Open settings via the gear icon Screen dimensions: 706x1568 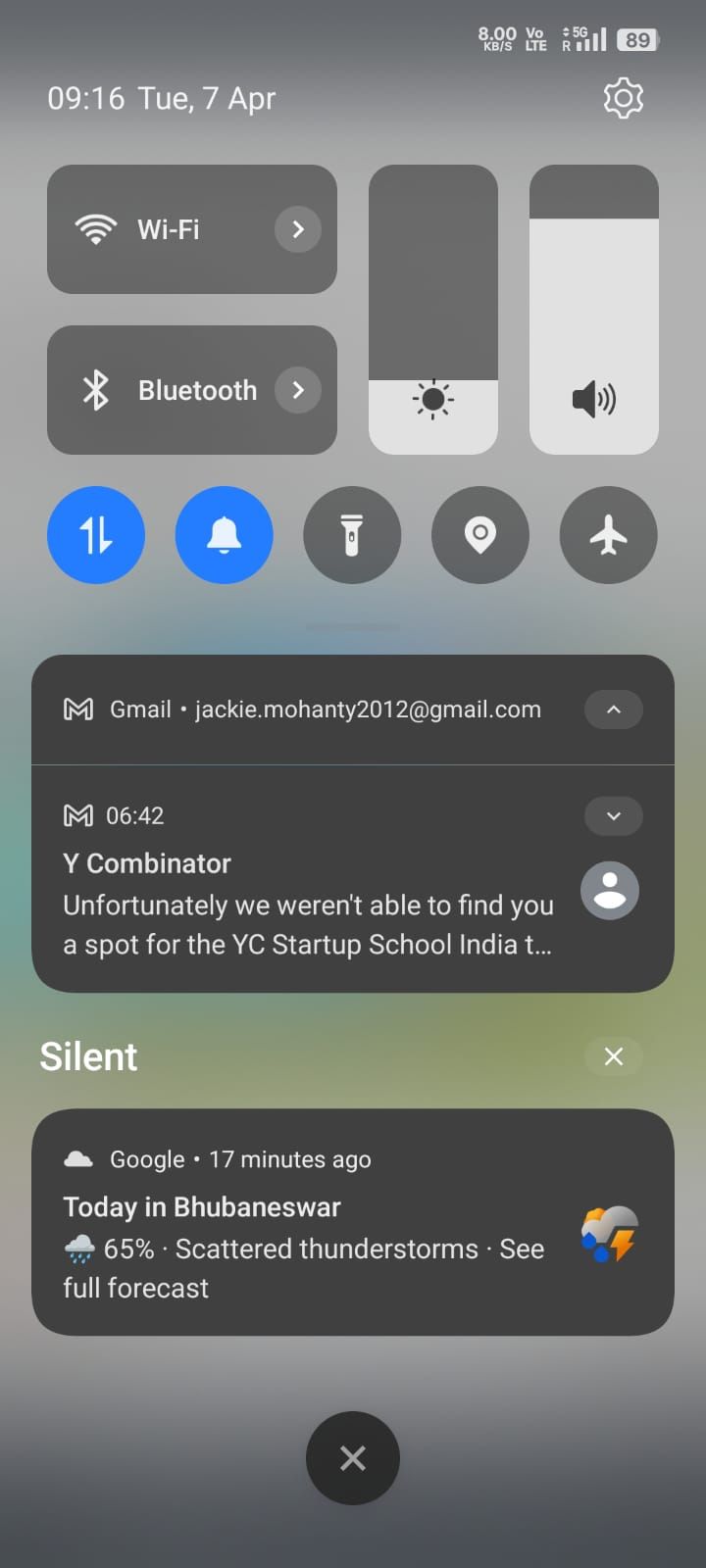coord(623,98)
